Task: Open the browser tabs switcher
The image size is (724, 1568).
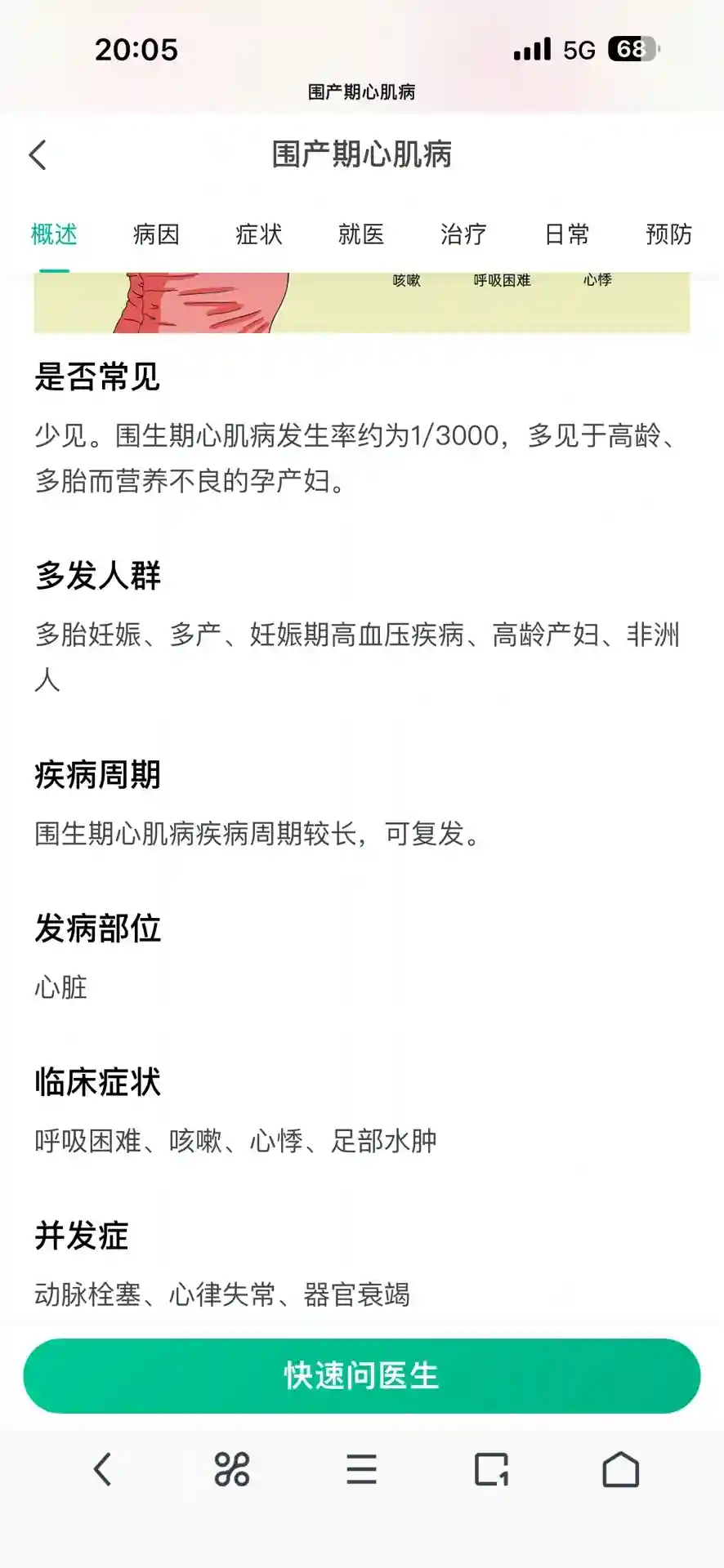Action: (491, 1469)
